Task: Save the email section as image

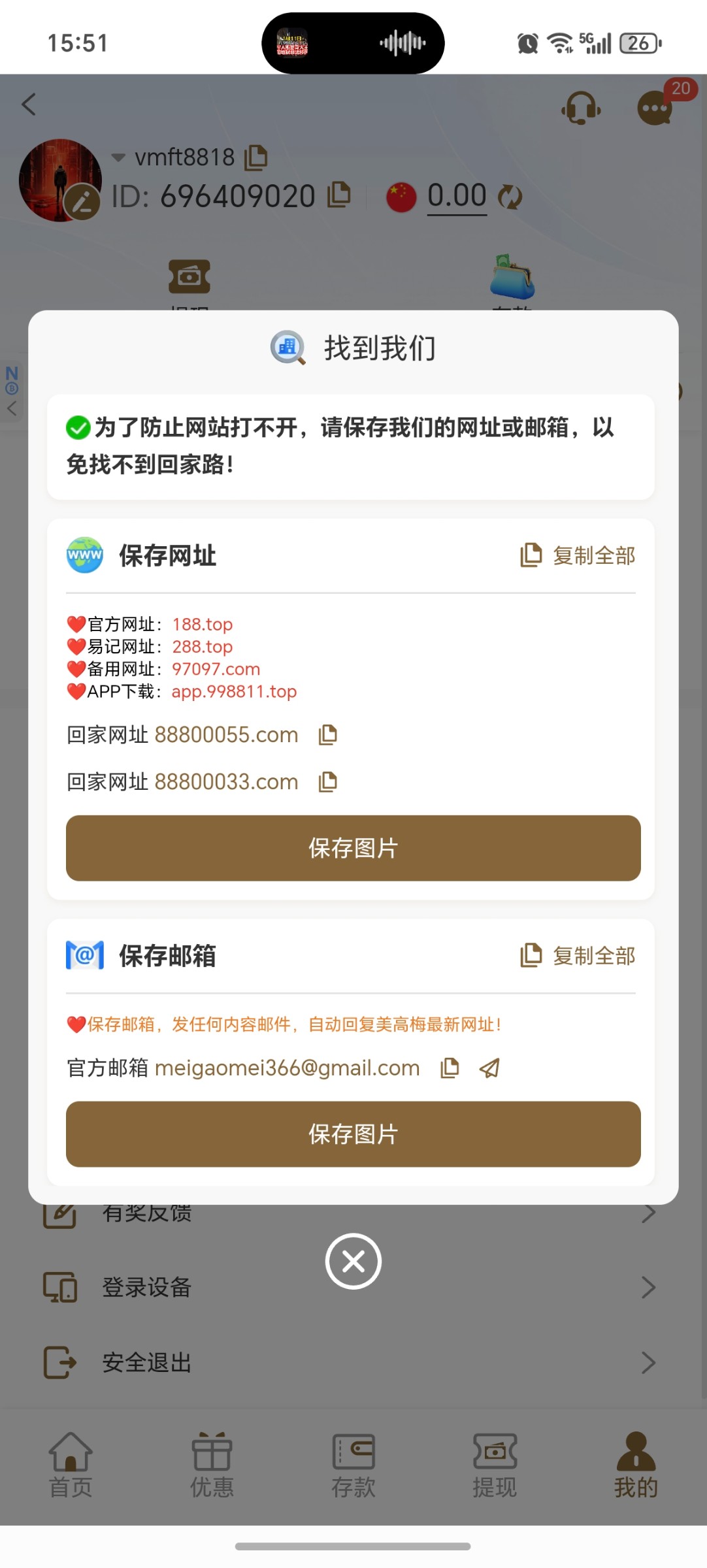Action: (353, 1134)
